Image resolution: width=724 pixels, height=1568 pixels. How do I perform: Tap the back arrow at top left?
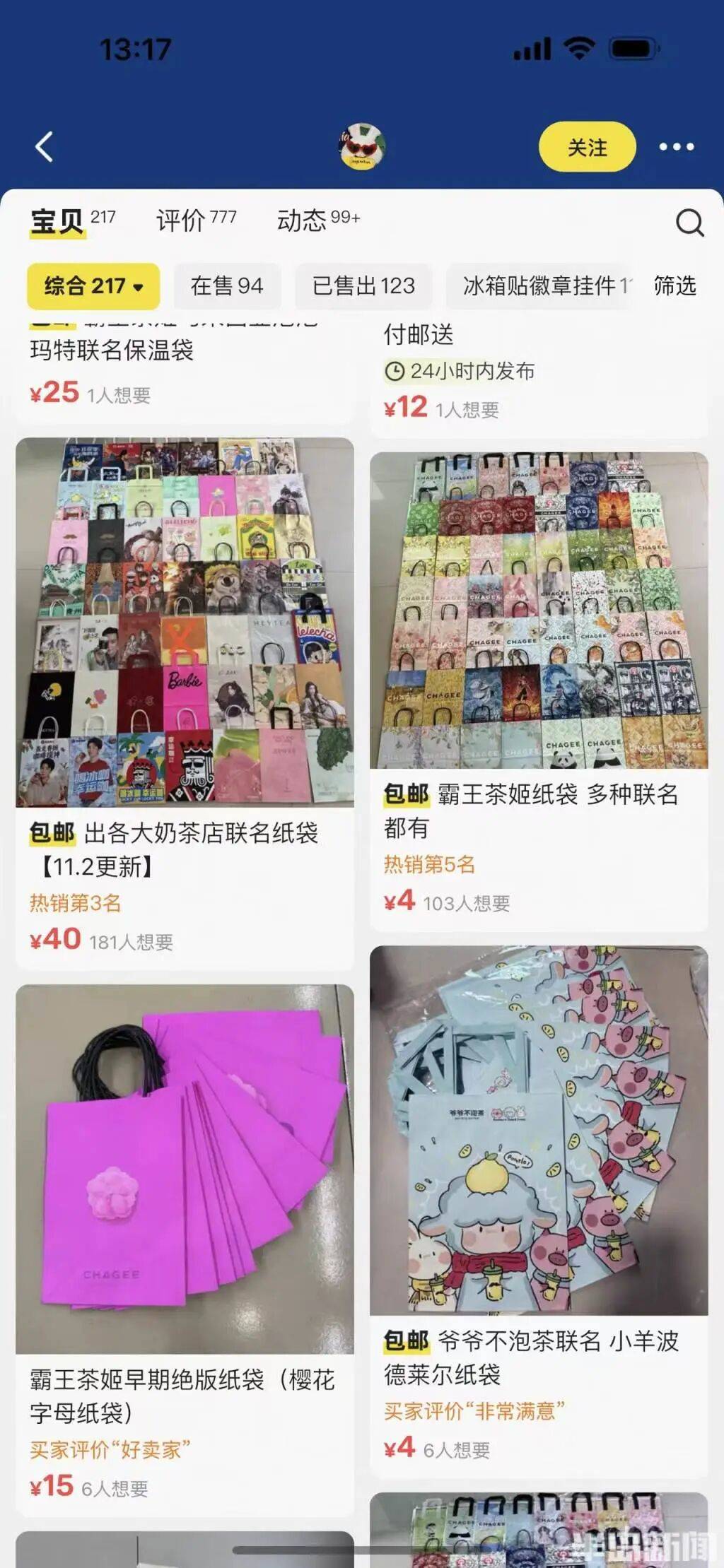coord(44,146)
